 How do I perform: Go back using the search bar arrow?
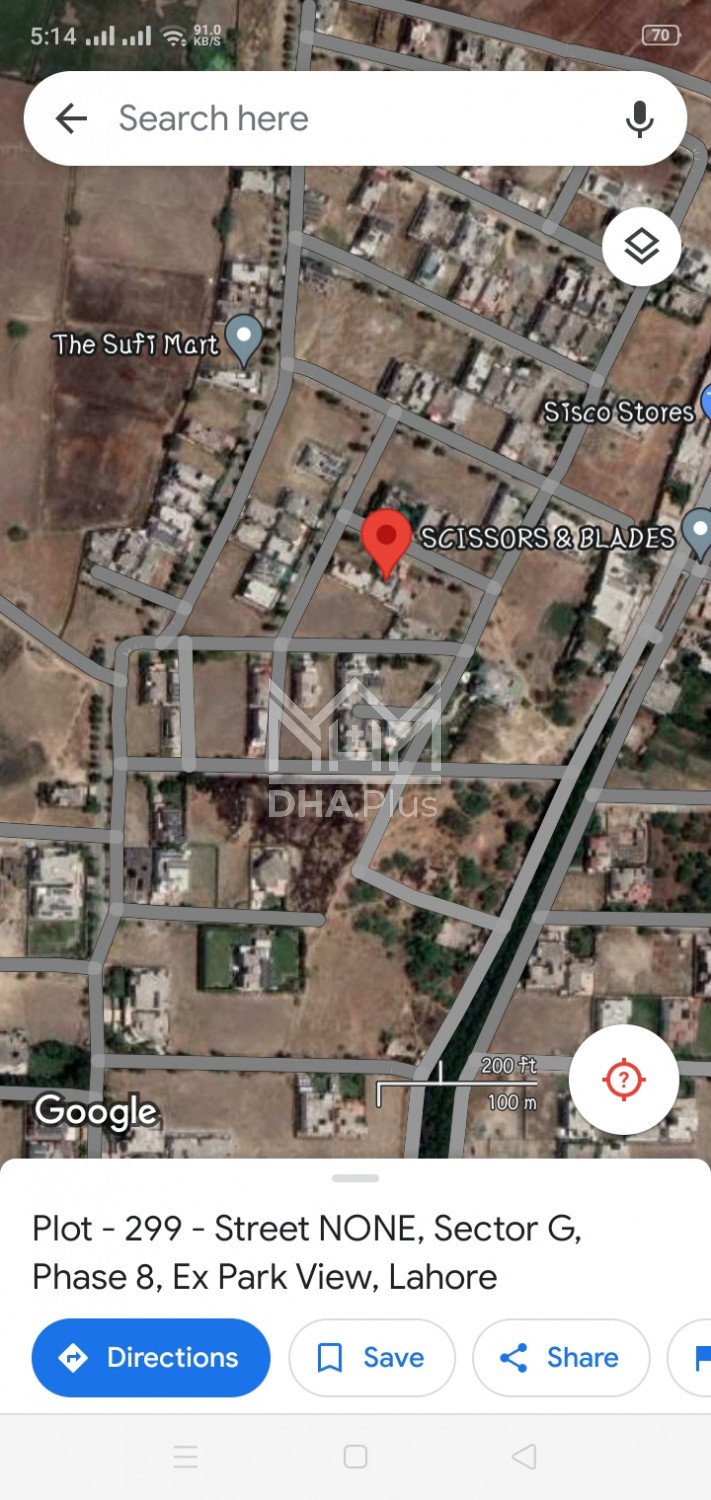pos(71,119)
